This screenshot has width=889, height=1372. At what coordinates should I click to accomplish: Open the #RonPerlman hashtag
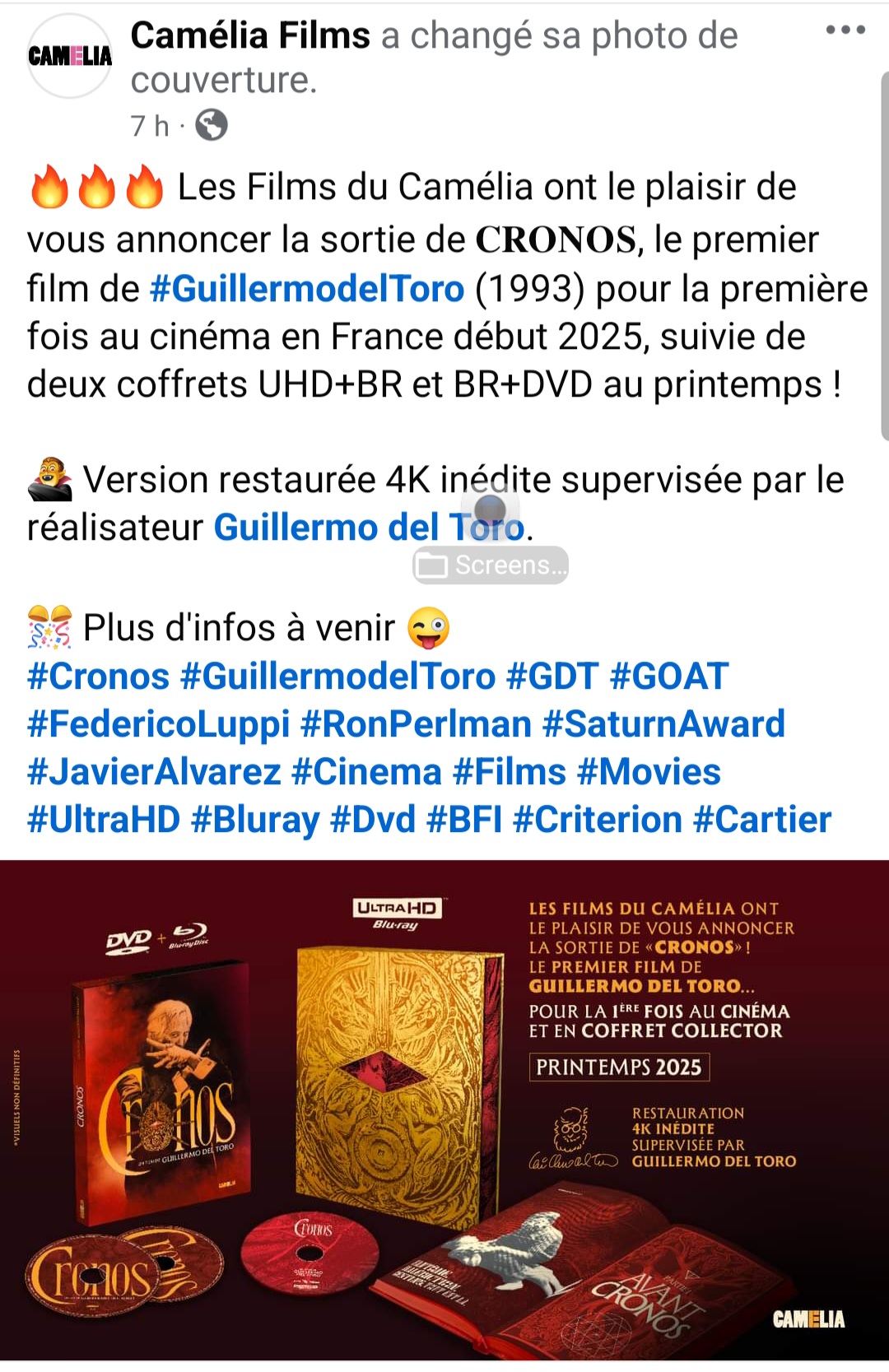pos(416,724)
